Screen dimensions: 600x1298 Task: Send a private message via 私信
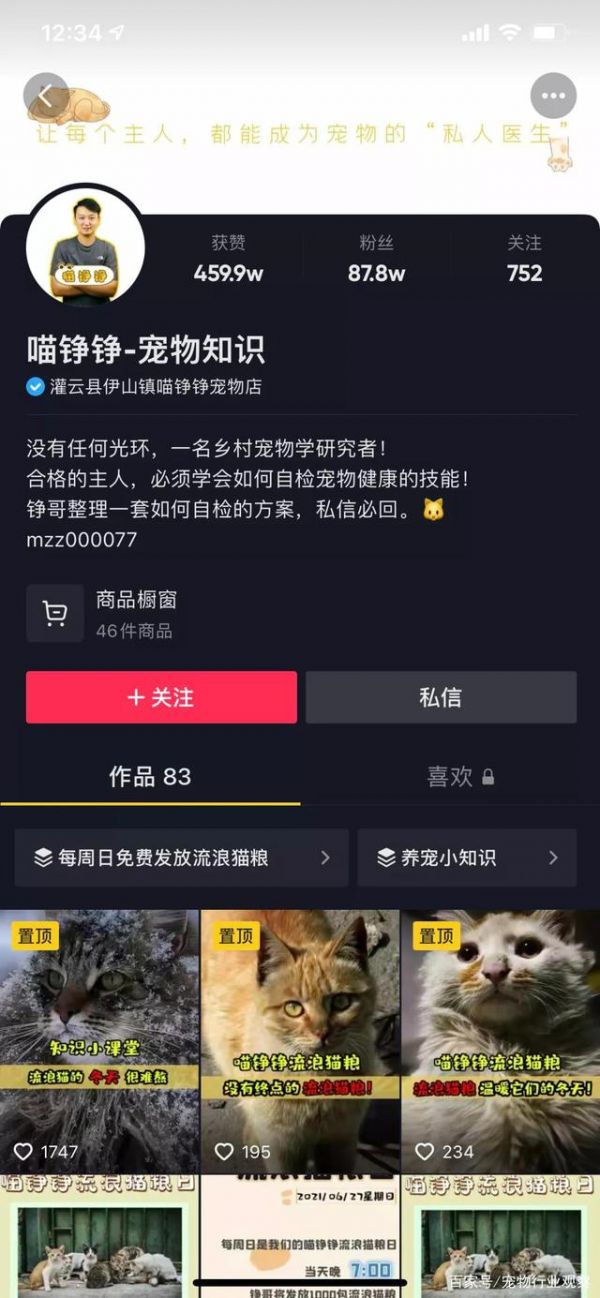pos(440,697)
